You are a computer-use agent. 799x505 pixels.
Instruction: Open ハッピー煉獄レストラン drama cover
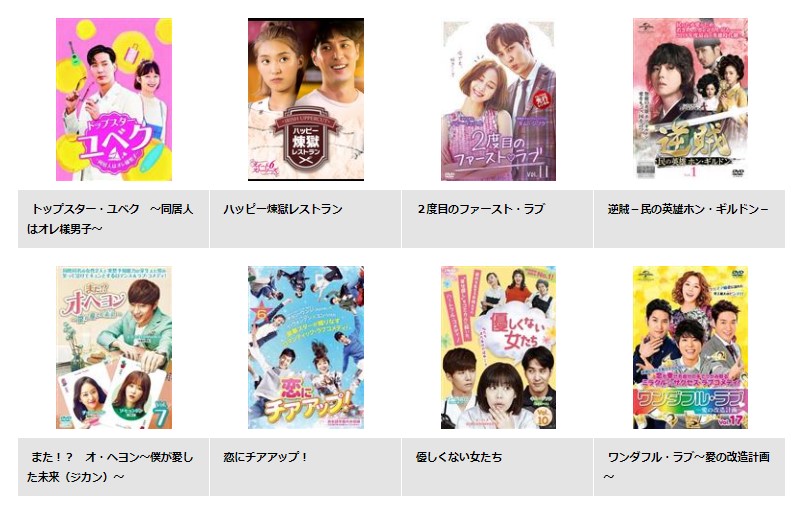(305, 99)
